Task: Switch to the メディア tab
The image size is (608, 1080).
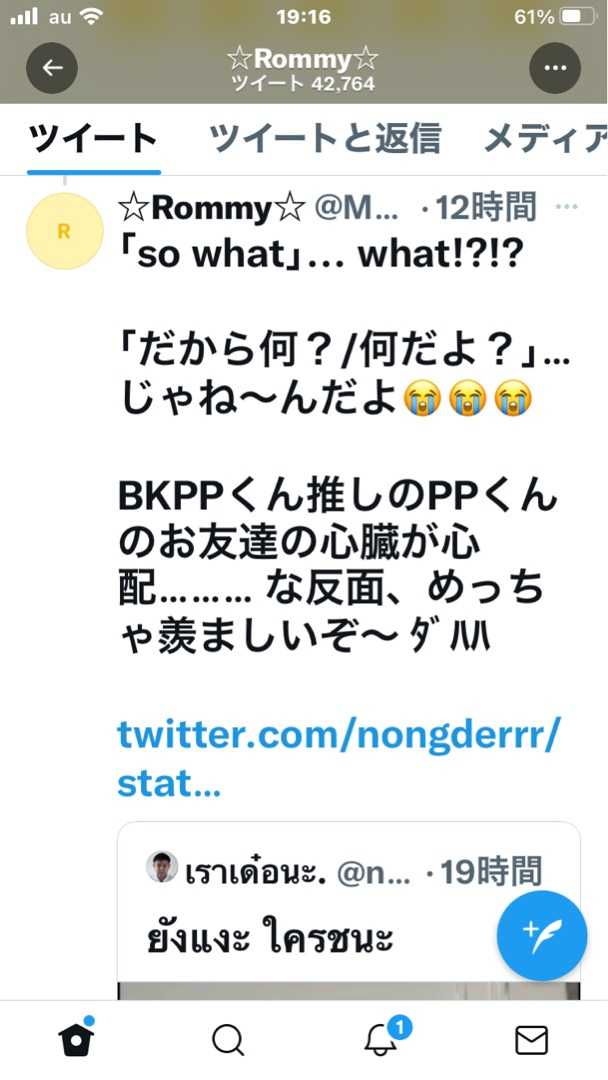Action: pyautogui.click(x=545, y=138)
